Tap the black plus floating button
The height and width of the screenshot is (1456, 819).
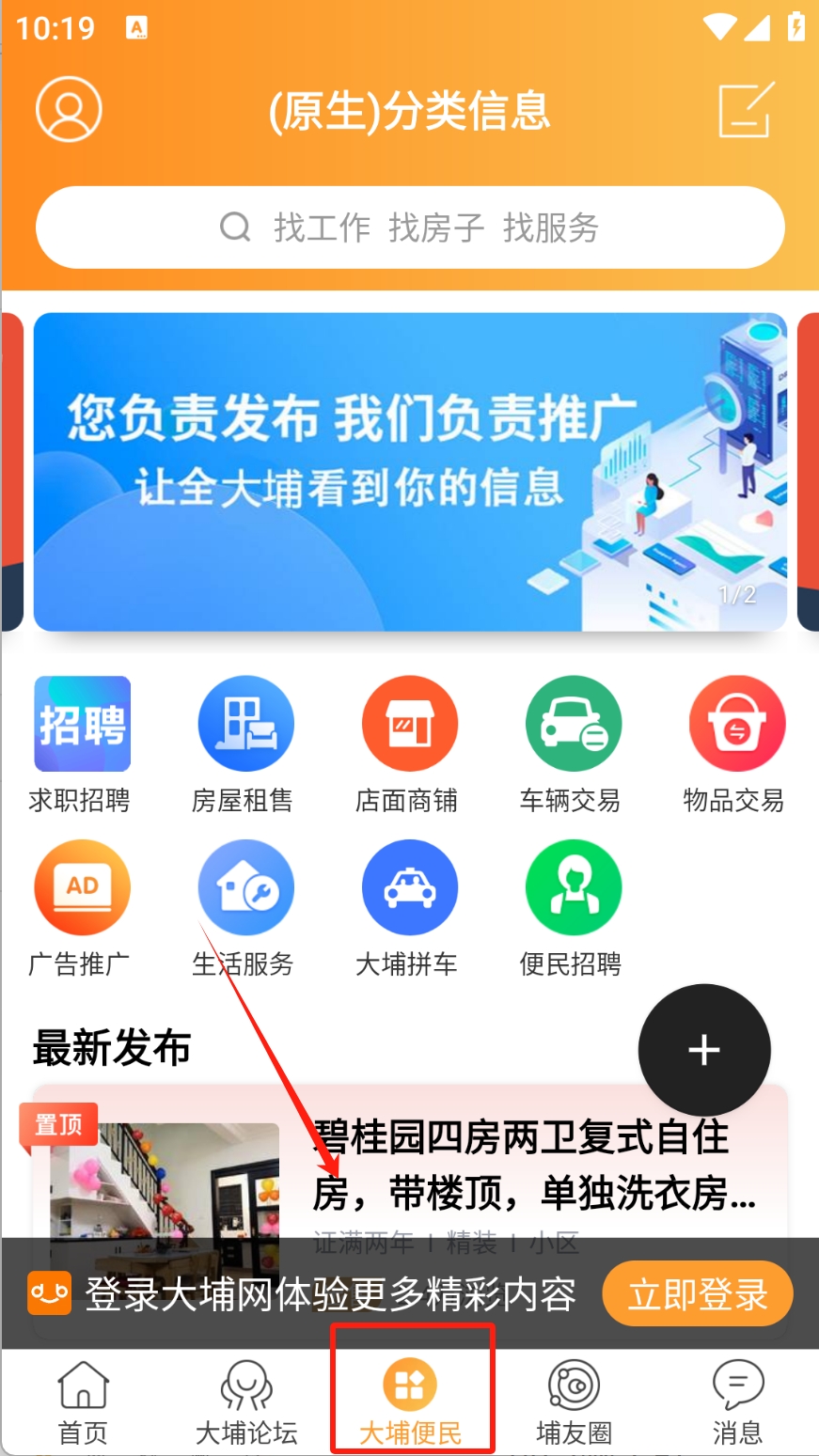coord(704,1050)
